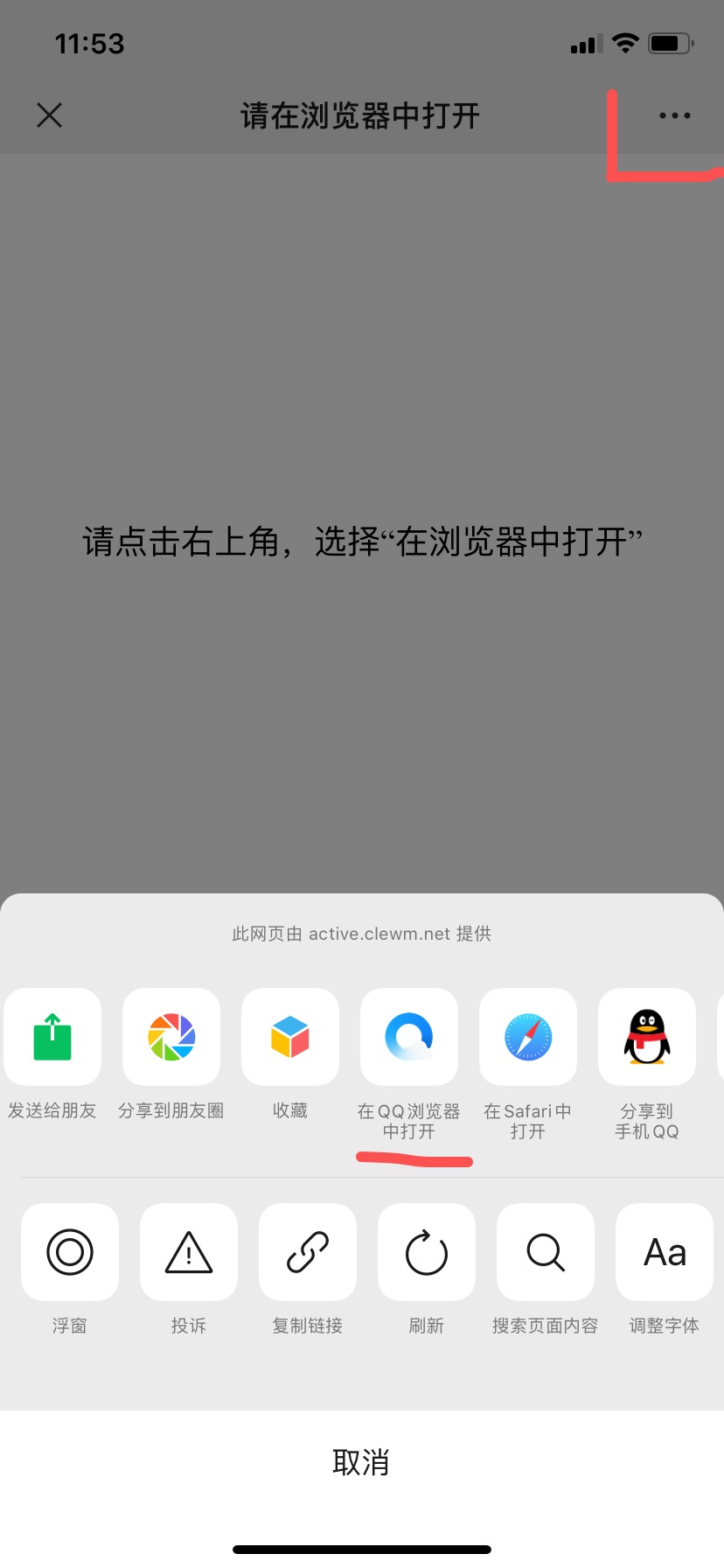Add the page to 收藏

click(x=290, y=1038)
